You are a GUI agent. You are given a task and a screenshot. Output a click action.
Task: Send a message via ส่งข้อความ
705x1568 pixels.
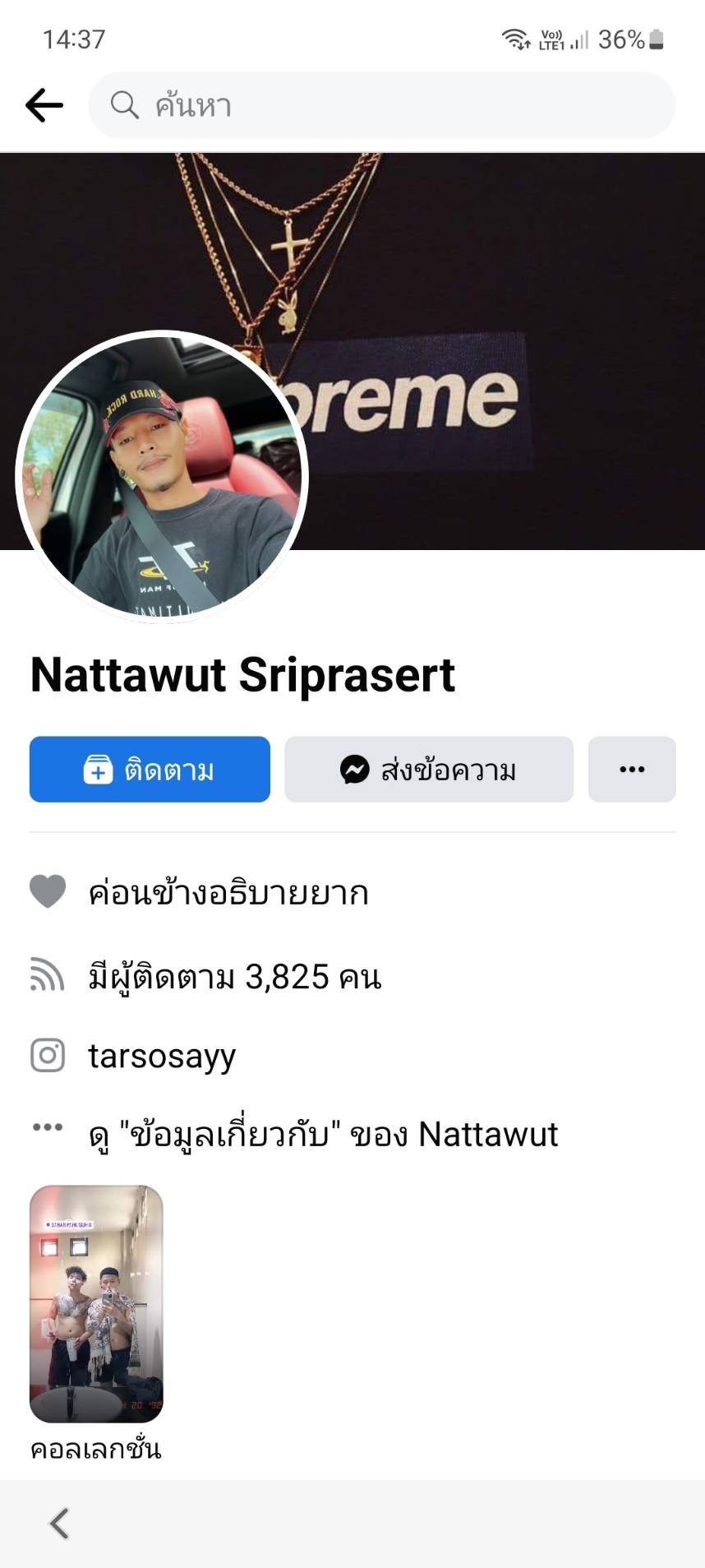click(428, 770)
